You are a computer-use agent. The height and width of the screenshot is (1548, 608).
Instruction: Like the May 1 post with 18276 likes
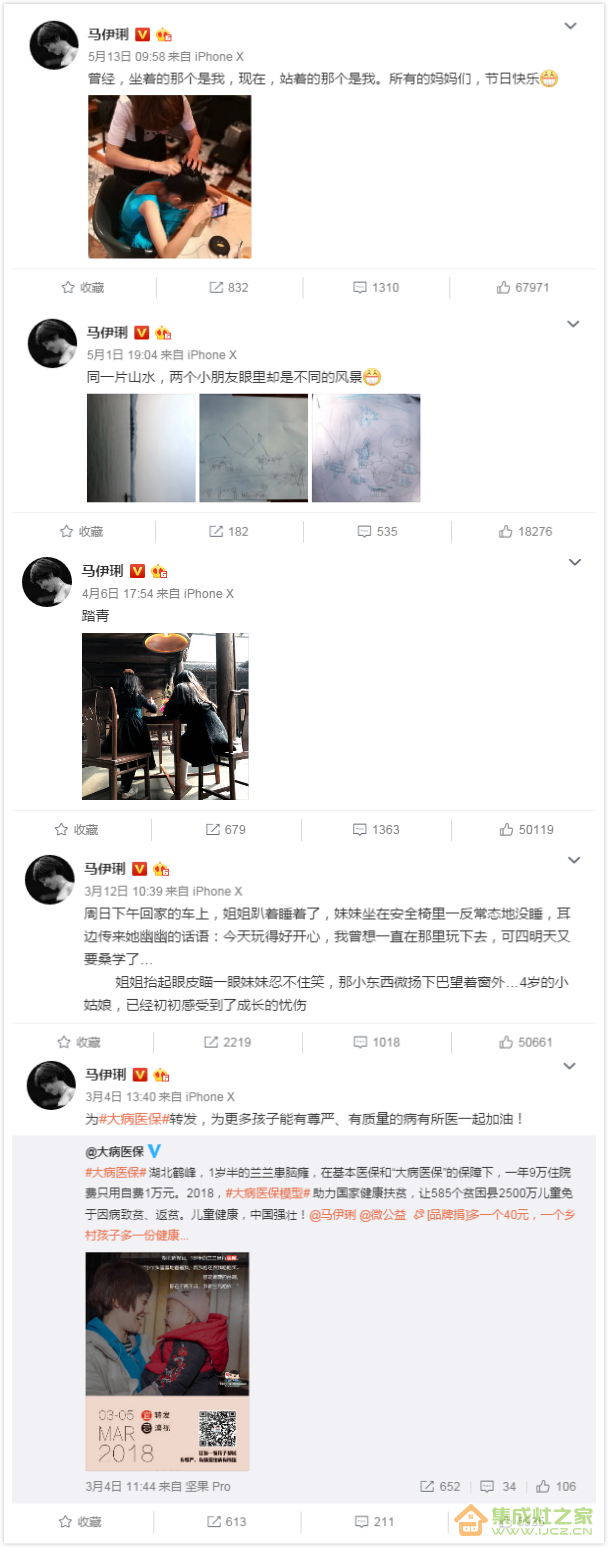(523, 531)
